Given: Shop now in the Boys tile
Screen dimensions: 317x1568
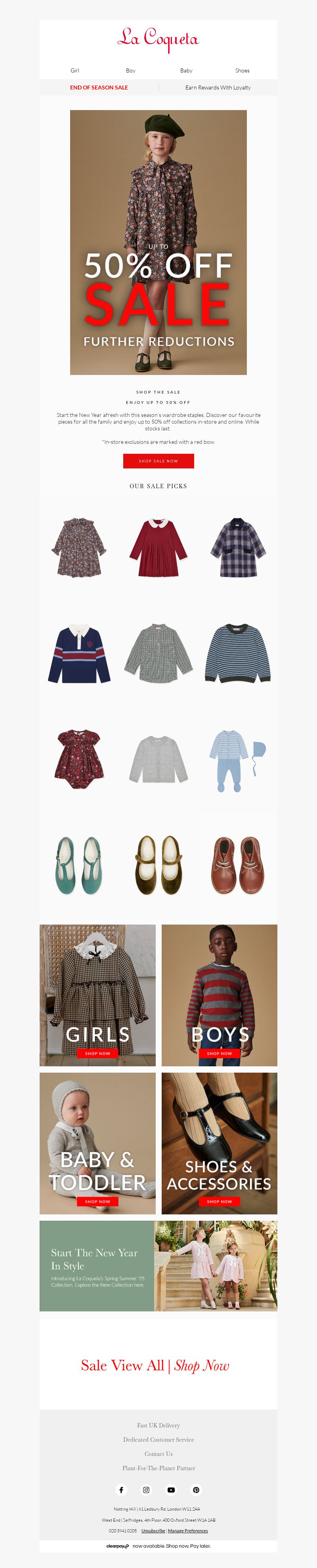Looking at the screenshot, I should click(219, 1053).
